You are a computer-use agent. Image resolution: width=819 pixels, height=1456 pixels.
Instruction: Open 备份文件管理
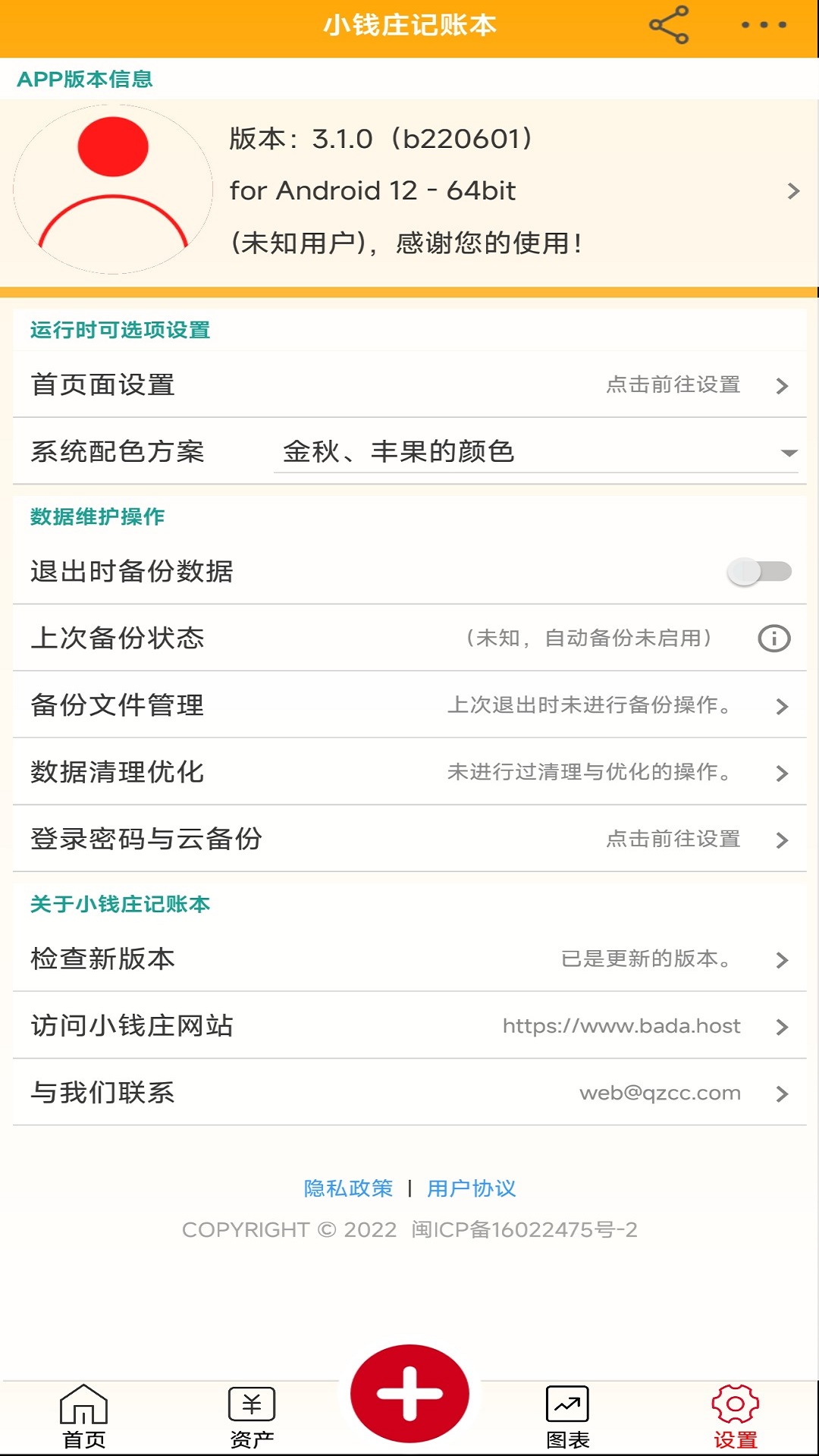pos(409,705)
